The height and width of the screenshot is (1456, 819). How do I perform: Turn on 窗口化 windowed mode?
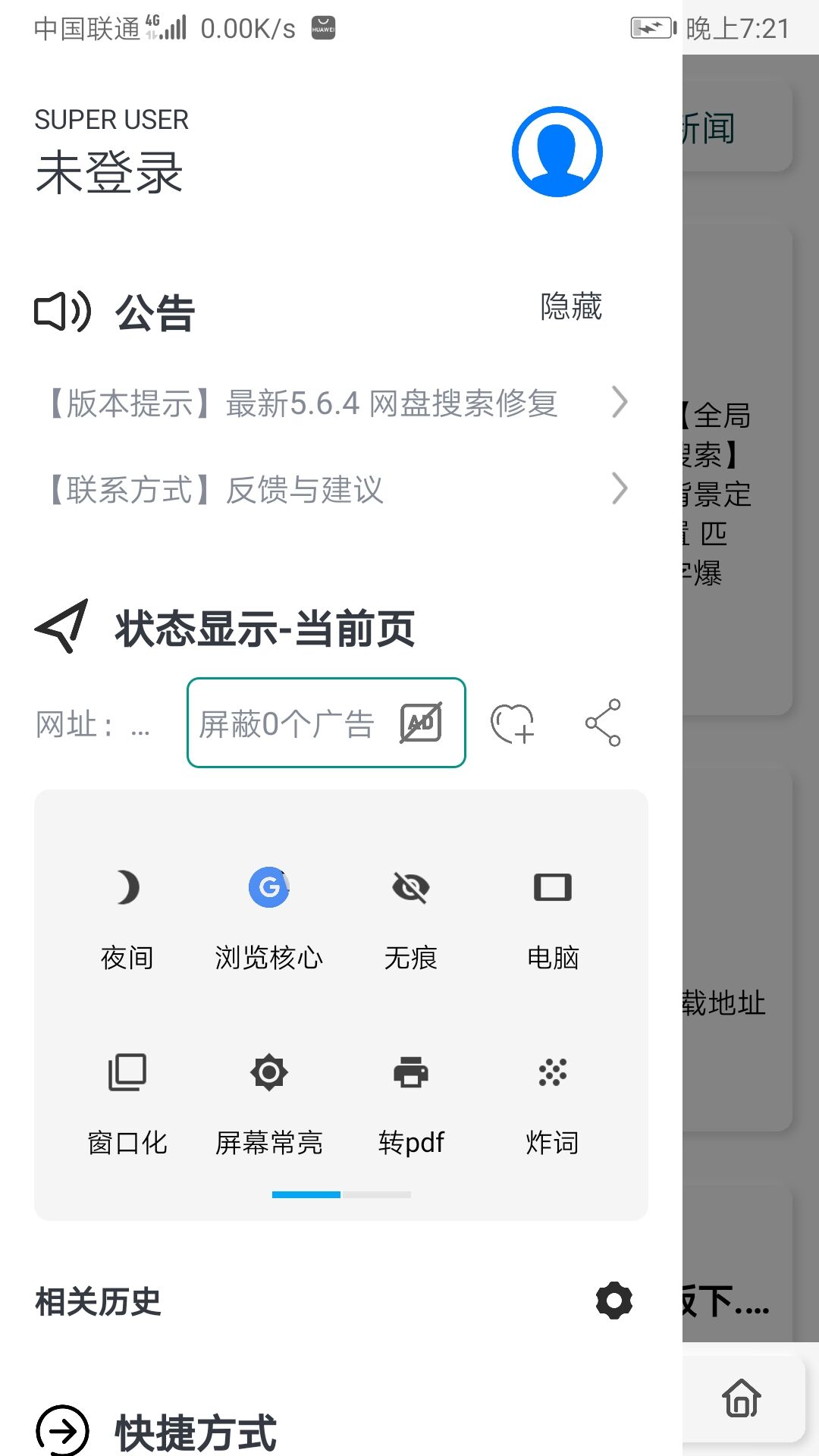pos(127,1101)
